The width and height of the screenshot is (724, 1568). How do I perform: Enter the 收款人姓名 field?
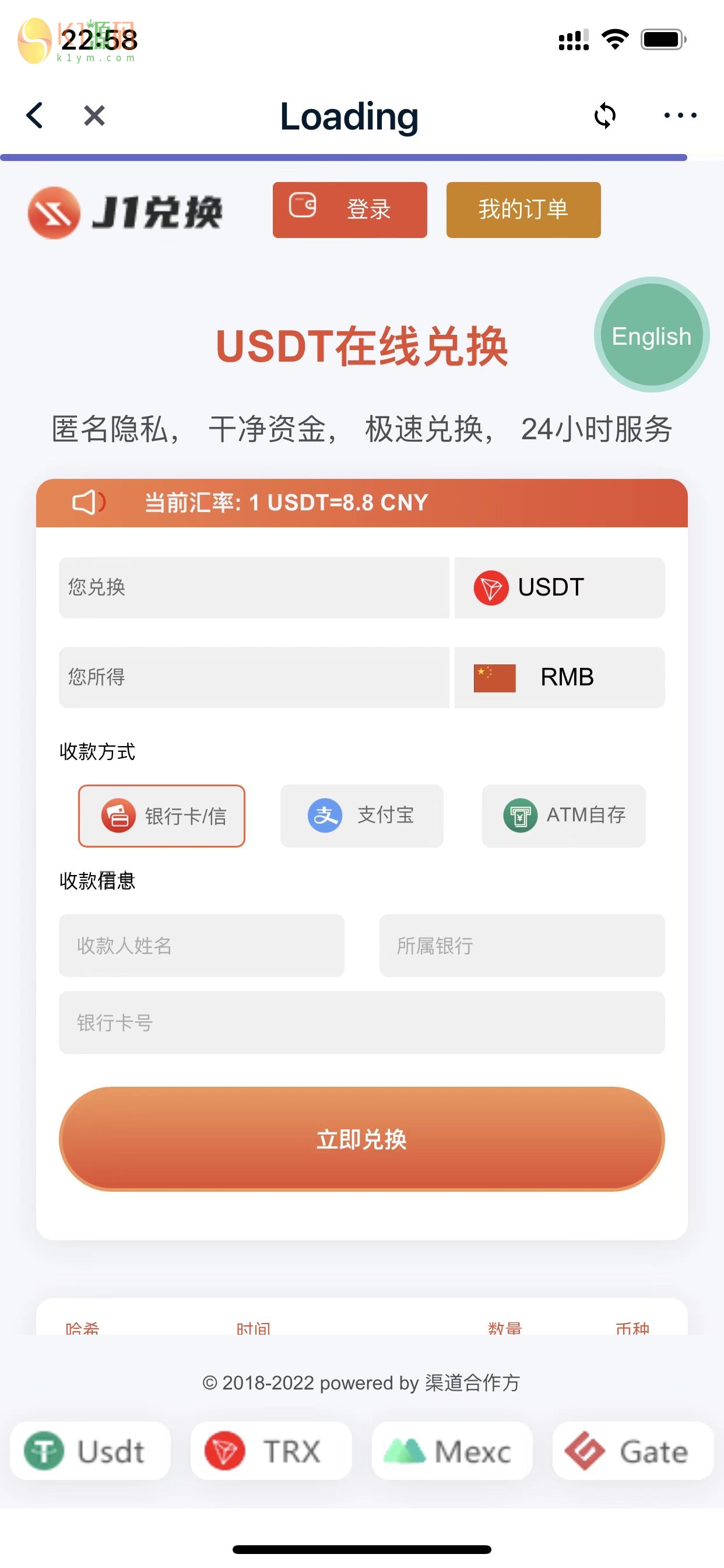pos(201,946)
